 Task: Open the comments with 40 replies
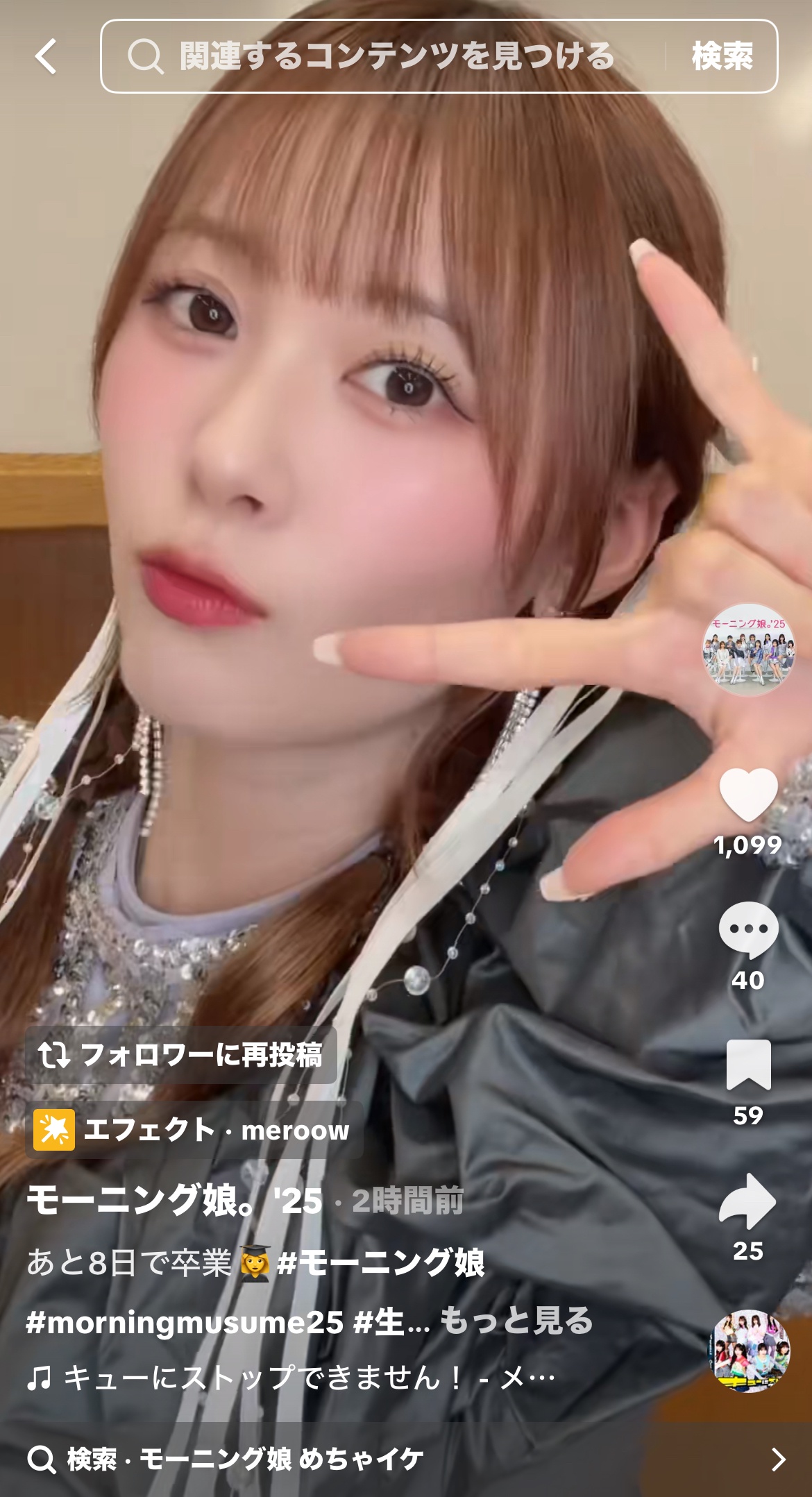coord(748,930)
